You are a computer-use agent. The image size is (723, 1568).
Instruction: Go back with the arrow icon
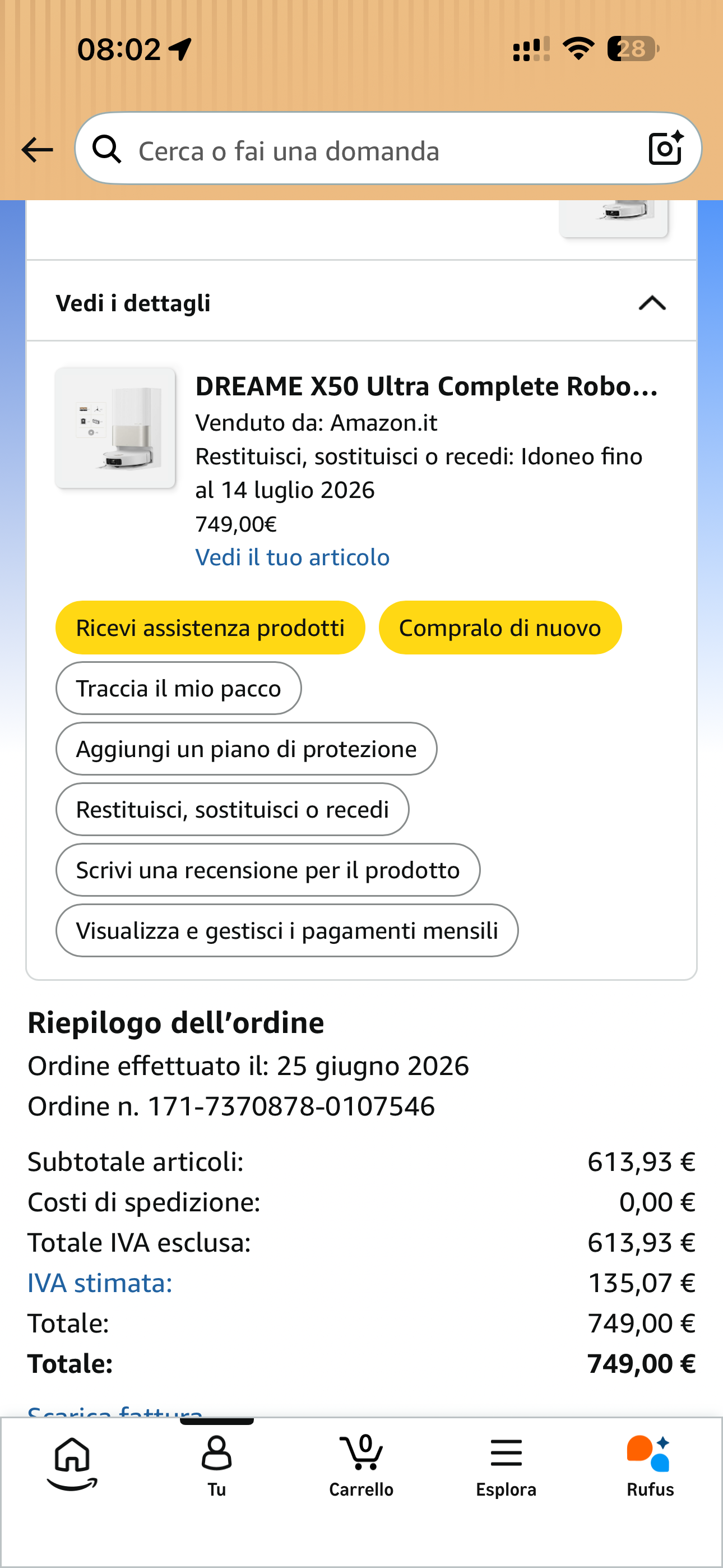37,150
